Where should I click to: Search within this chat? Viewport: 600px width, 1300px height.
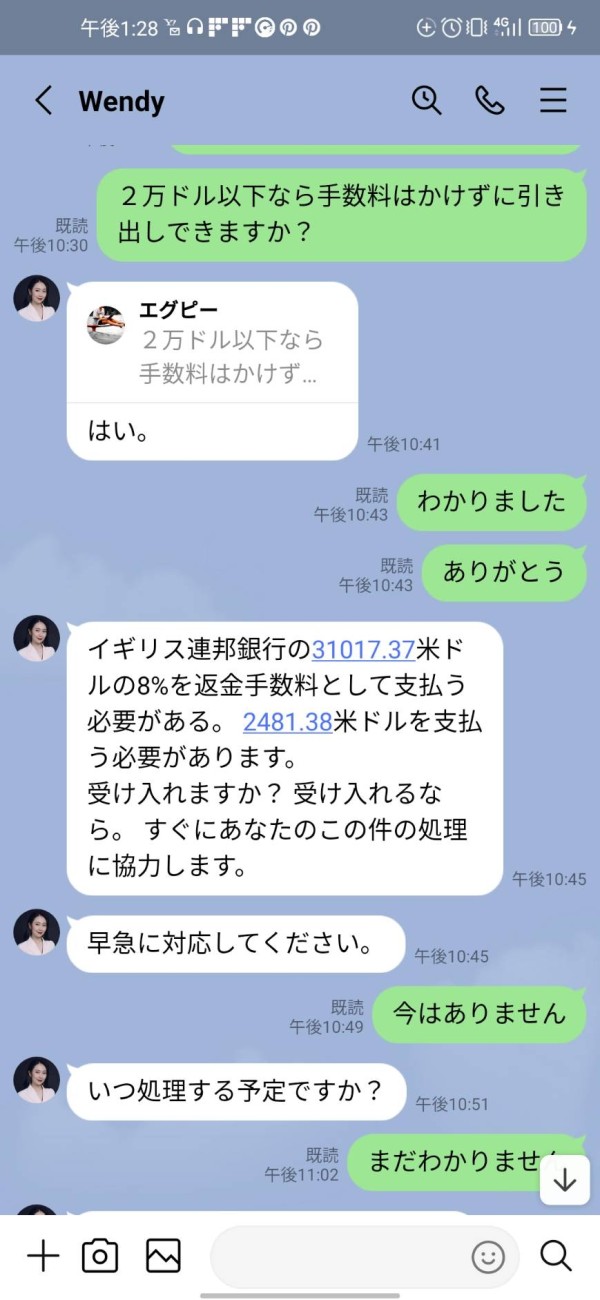(x=427, y=100)
